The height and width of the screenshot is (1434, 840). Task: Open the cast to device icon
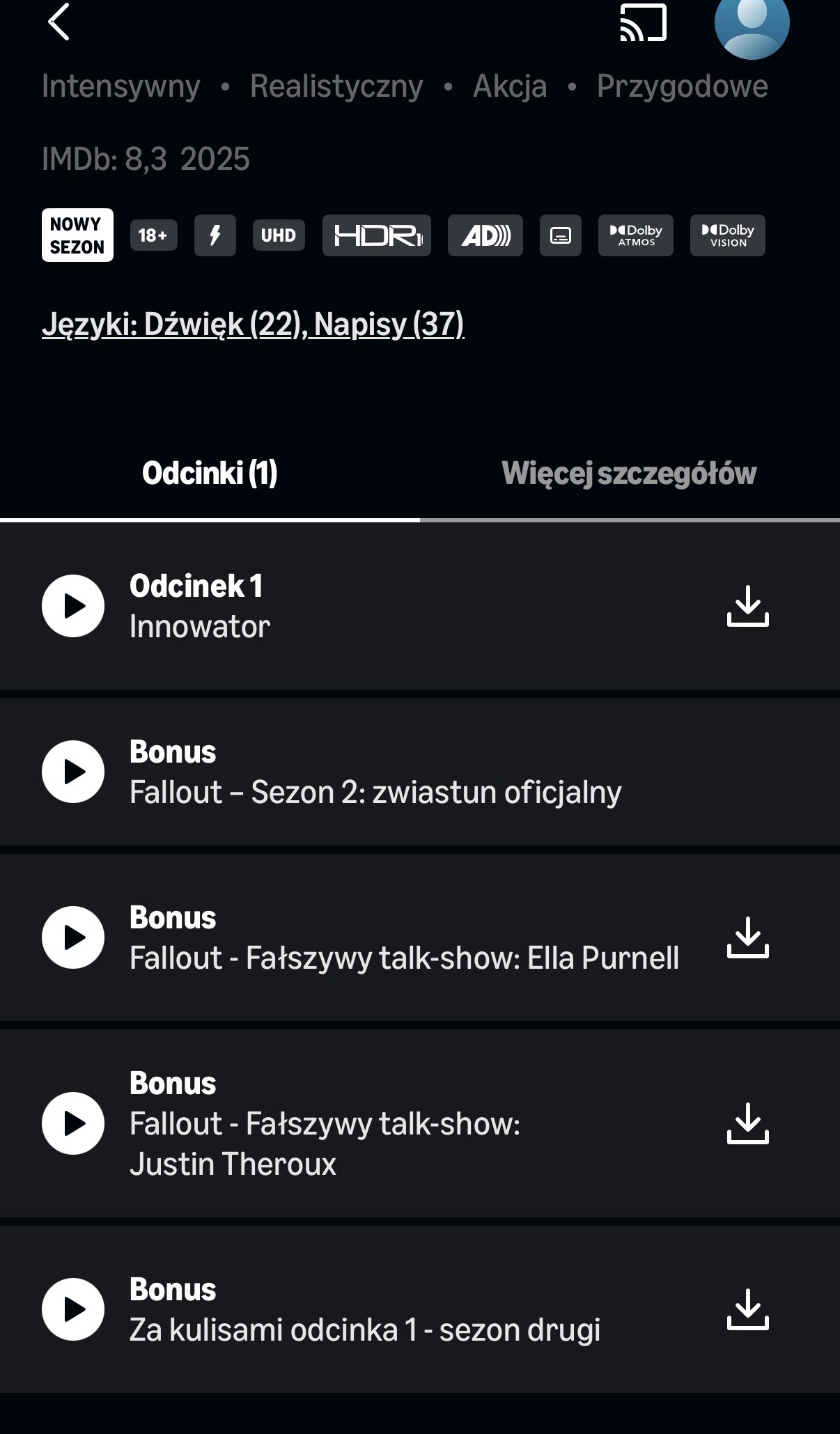(643, 23)
